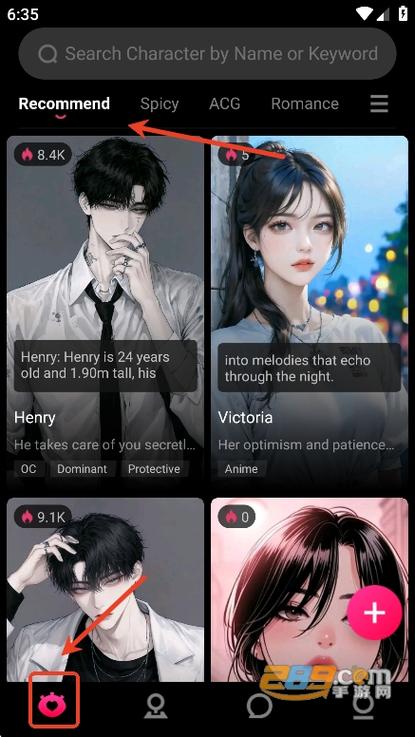The width and height of the screenshot is (415, 737).
Task: Select the Recommend tab
Action: click(x=64, y=103)
